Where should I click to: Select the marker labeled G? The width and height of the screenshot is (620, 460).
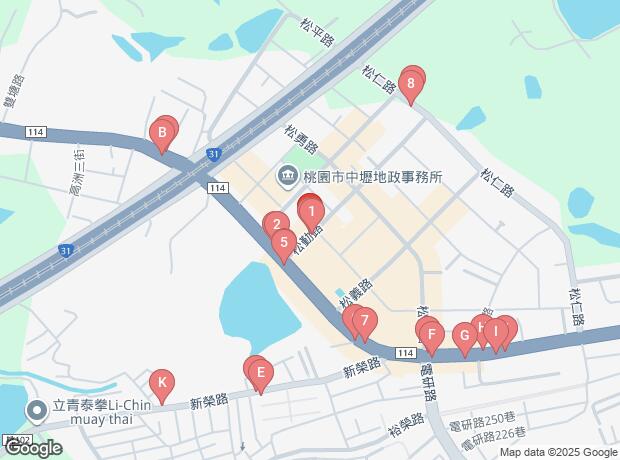pyautogui.click(x=463, y=336)
